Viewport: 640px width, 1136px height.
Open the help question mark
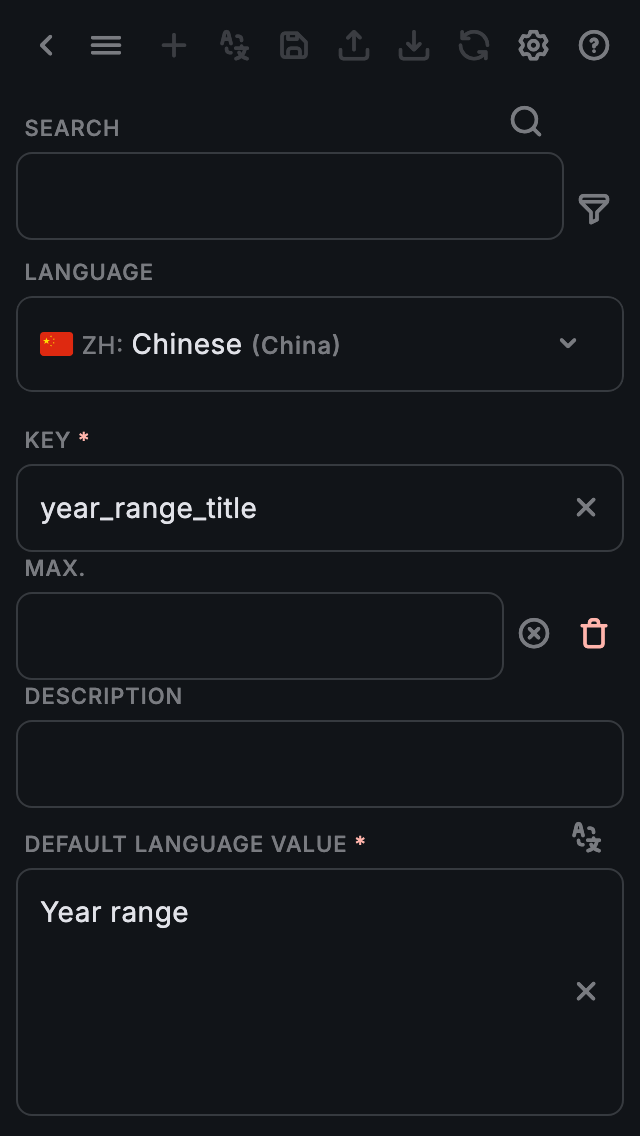pos(594,45)
